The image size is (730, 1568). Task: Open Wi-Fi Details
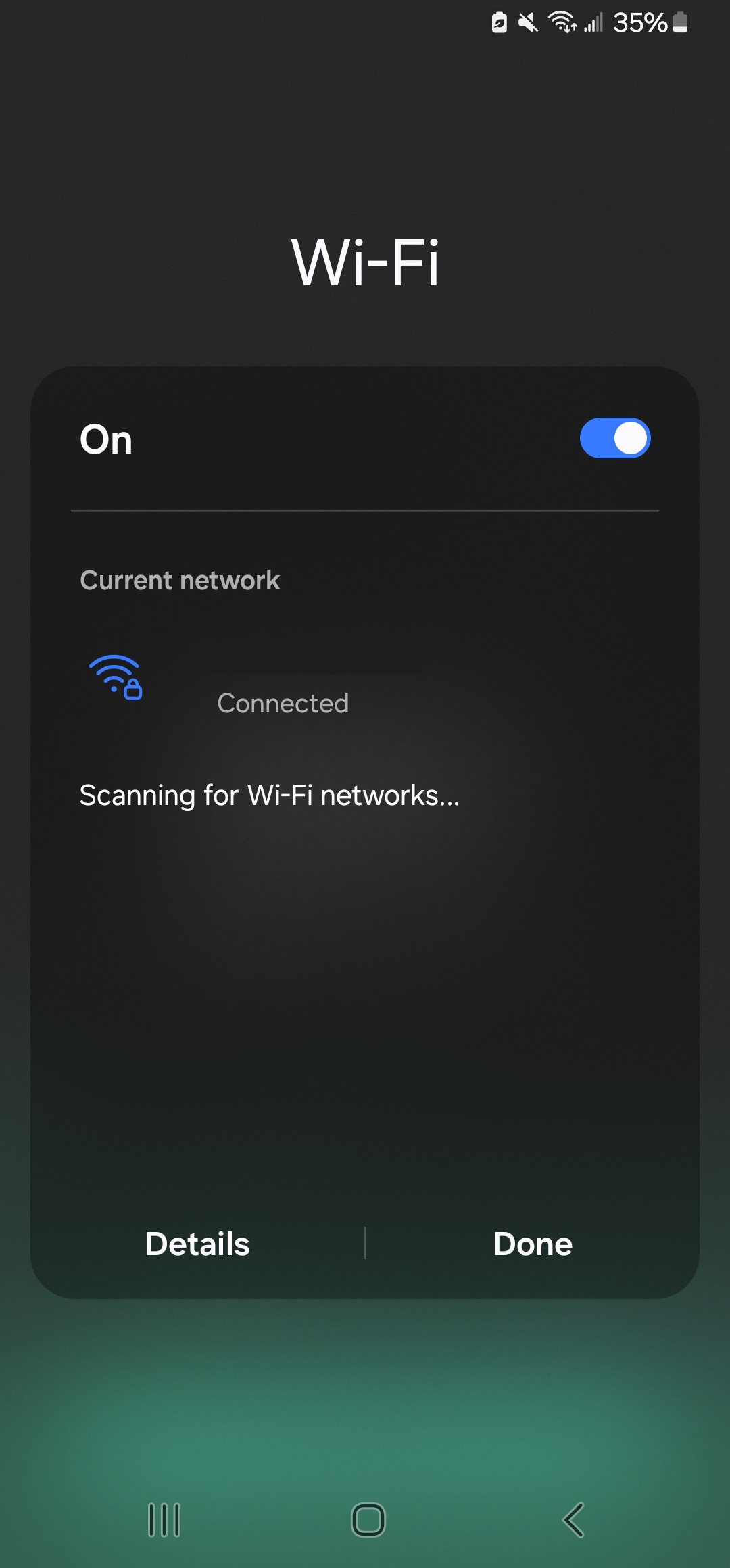[197, 1244]
